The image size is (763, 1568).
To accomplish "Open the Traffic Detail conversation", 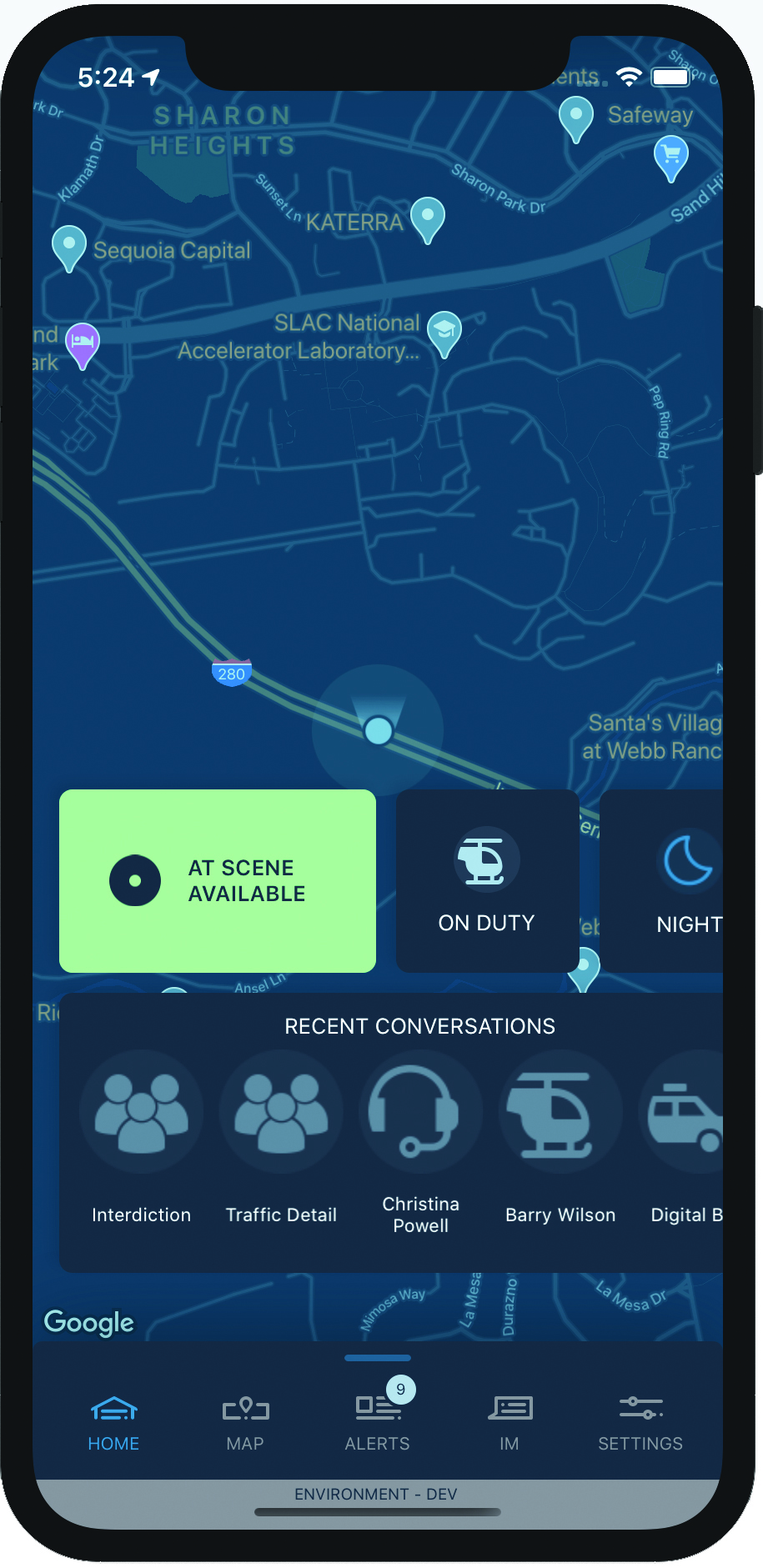I will click(281, 1112).
